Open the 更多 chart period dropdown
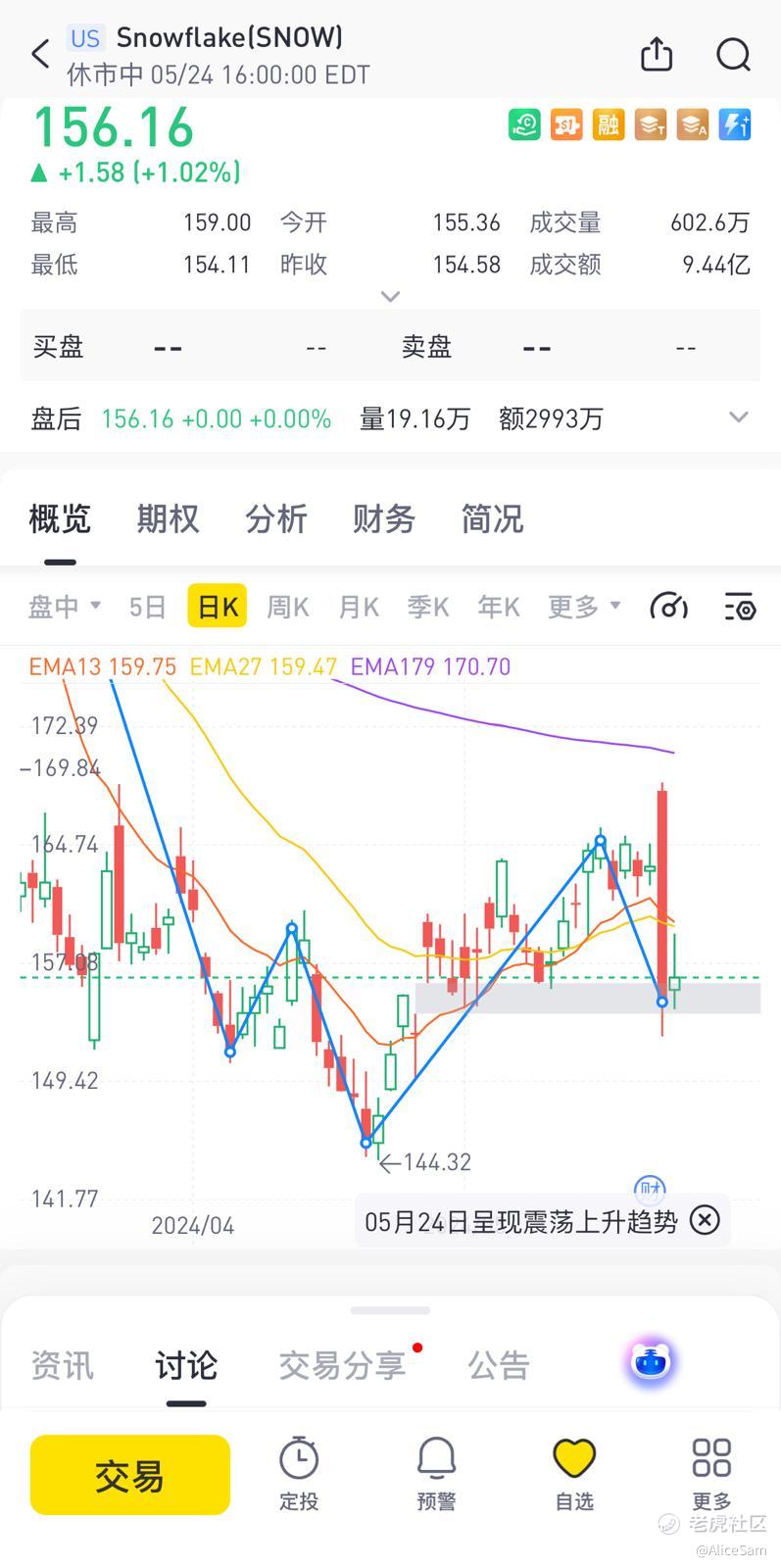This screenshot has width=781, height=1568. coord(584,607)
